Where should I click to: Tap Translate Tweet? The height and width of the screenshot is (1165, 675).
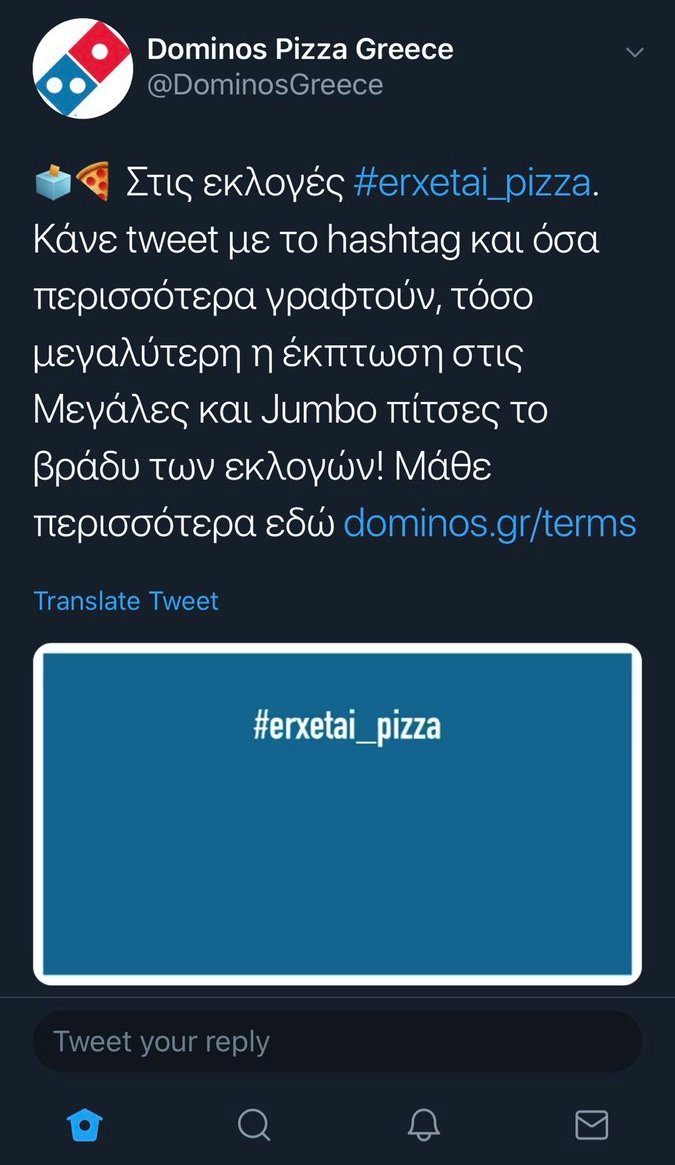point(126,601)
